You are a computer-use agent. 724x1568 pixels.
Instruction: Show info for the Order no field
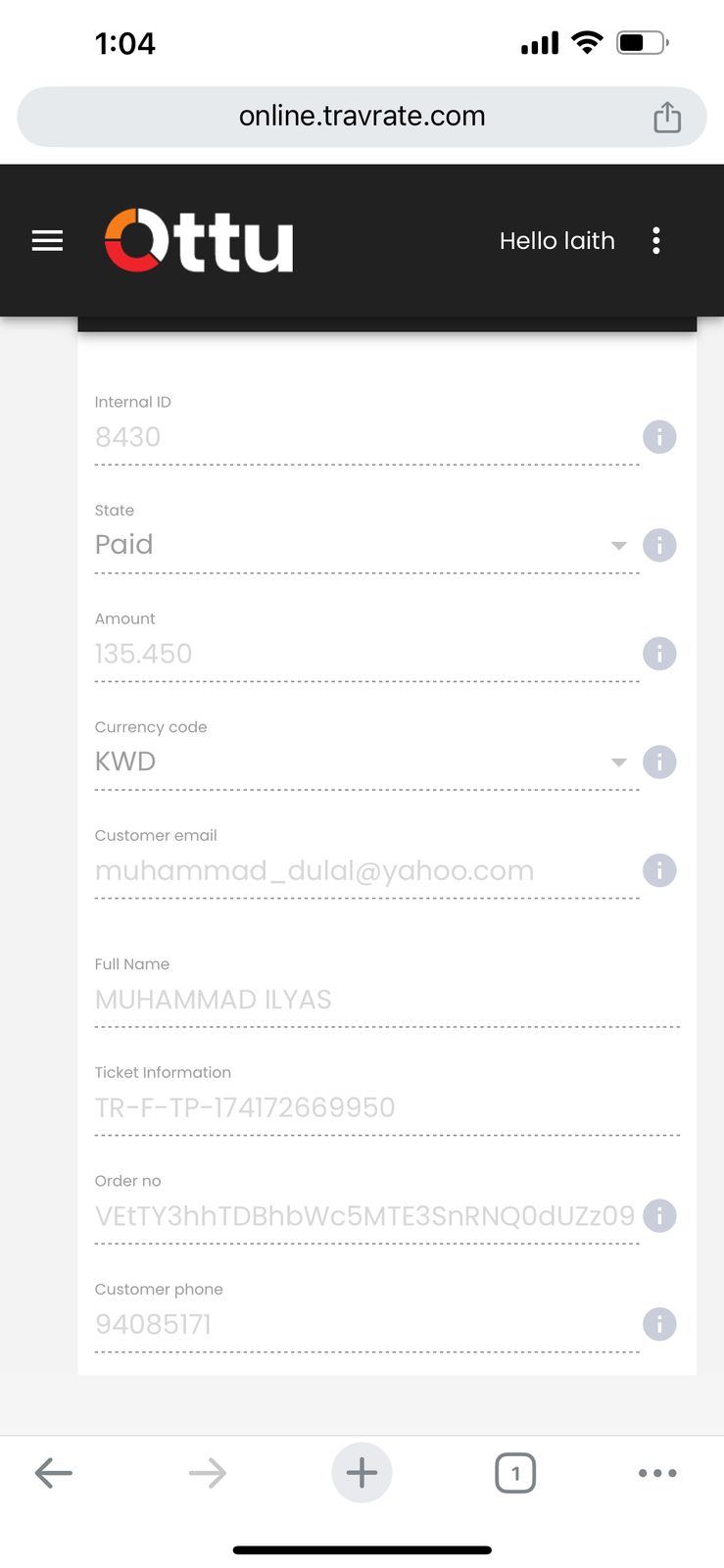click(x=659, y=1215)
